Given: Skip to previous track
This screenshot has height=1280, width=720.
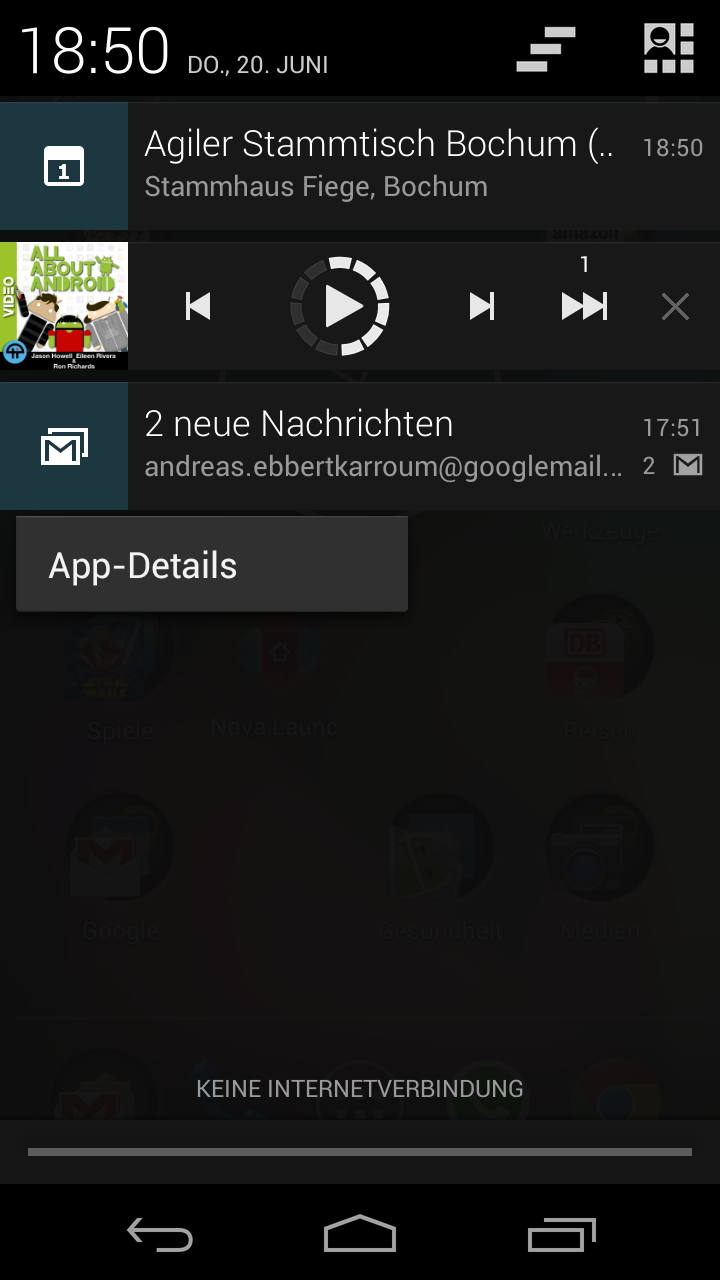Looking at the screenshot, I should pos(198,306).
